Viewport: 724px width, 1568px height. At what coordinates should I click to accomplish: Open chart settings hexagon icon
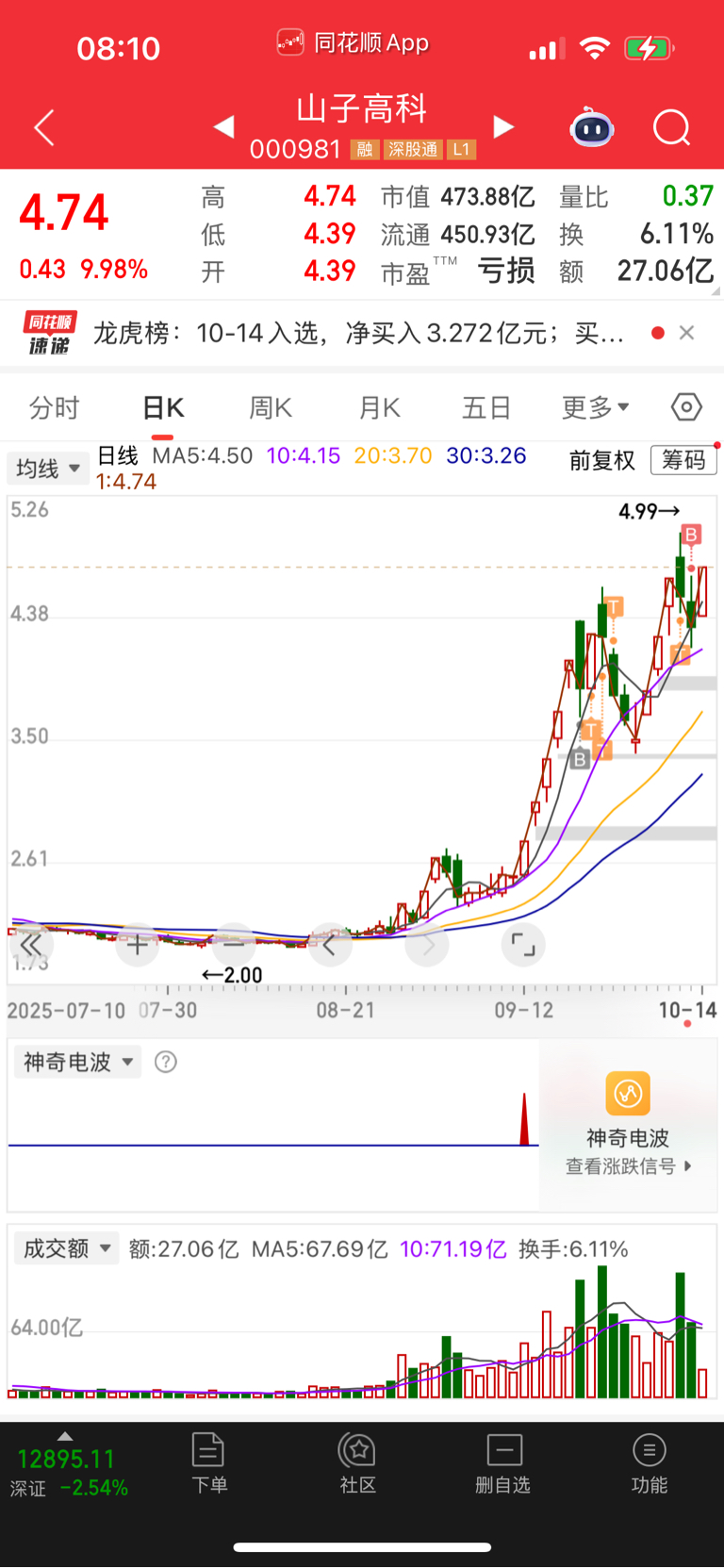coord(686,407)
